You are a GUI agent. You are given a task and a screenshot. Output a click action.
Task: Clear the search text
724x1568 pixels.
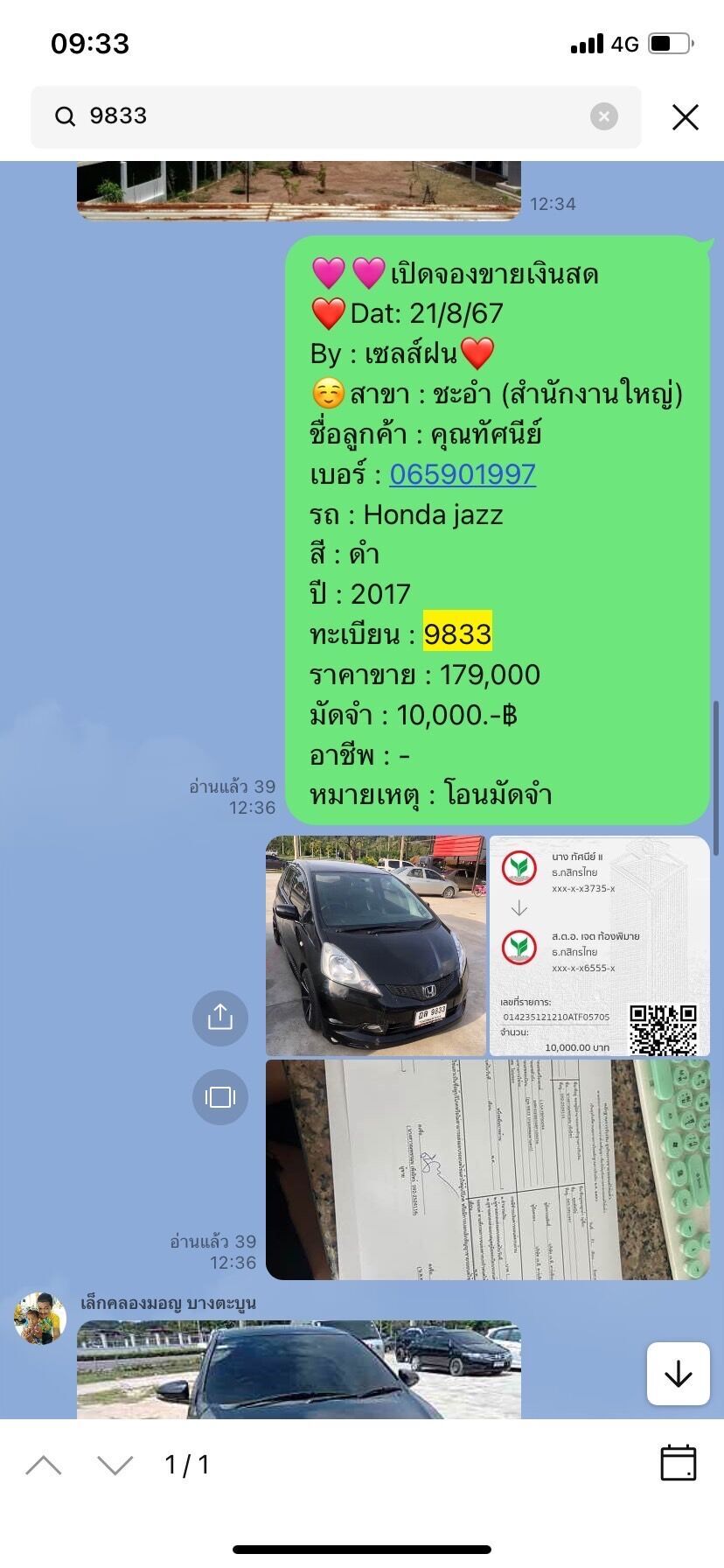tap(603, 116)
